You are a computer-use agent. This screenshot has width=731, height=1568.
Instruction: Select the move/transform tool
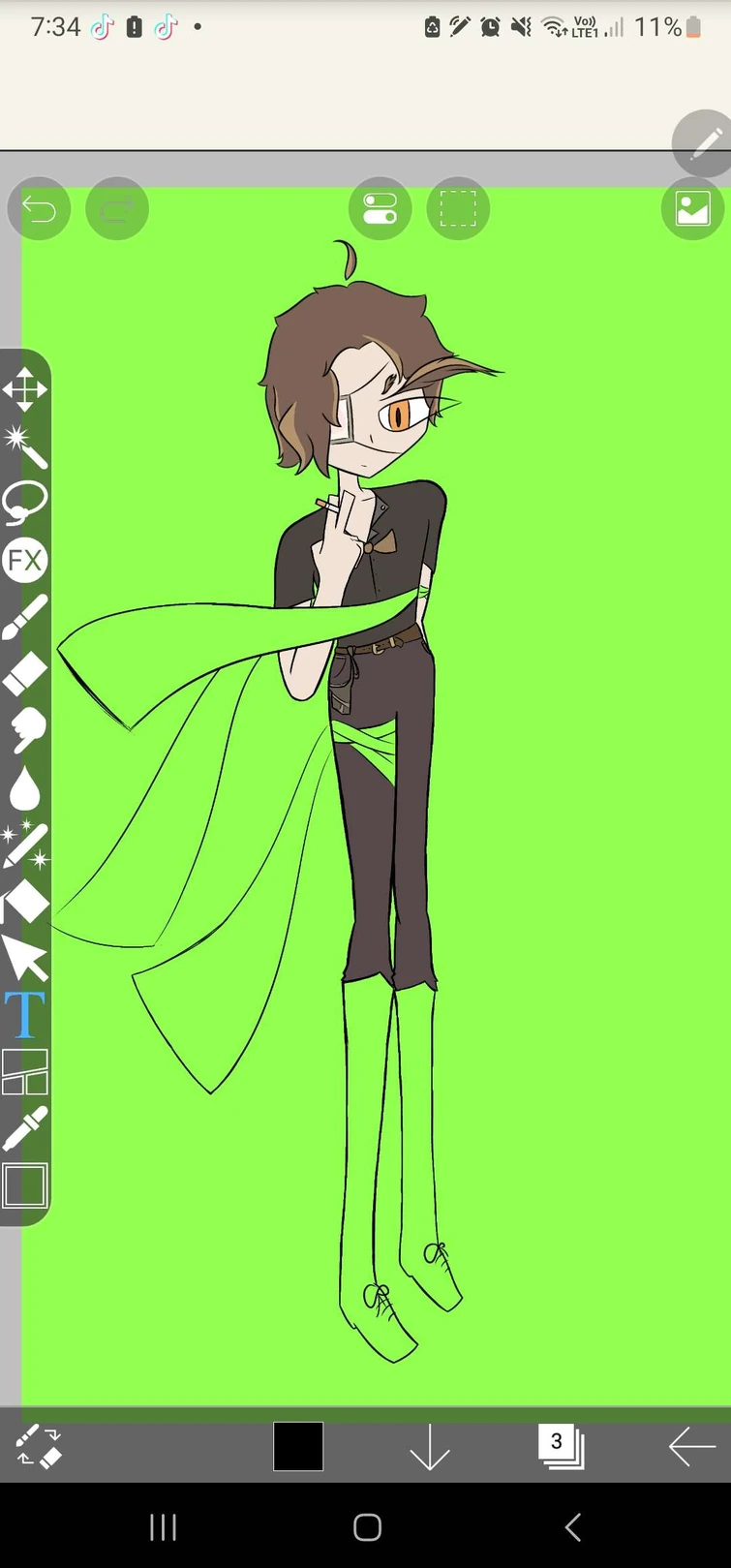[25, 389]
